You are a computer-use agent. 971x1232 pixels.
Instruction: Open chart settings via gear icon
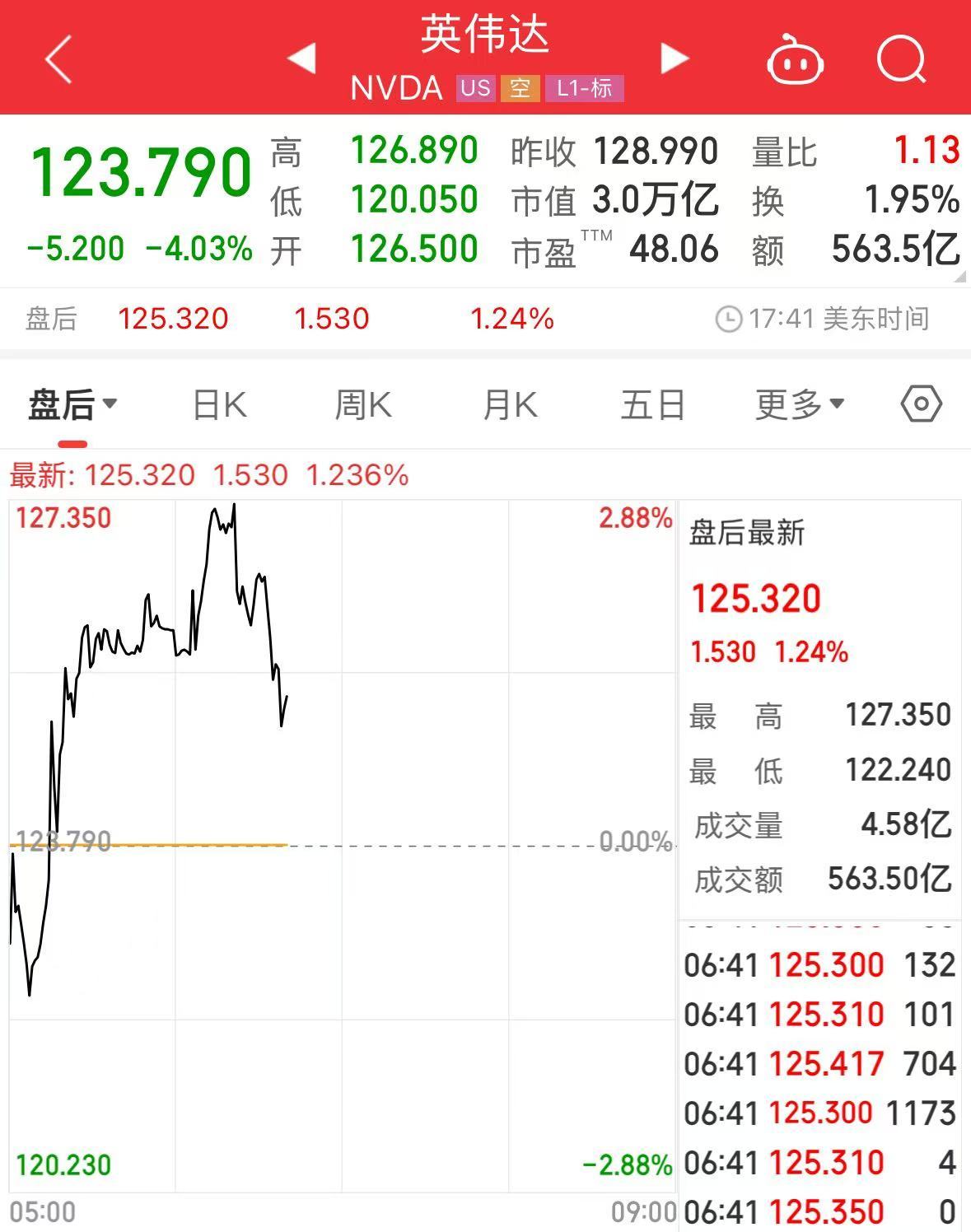[x=920, y=404]
